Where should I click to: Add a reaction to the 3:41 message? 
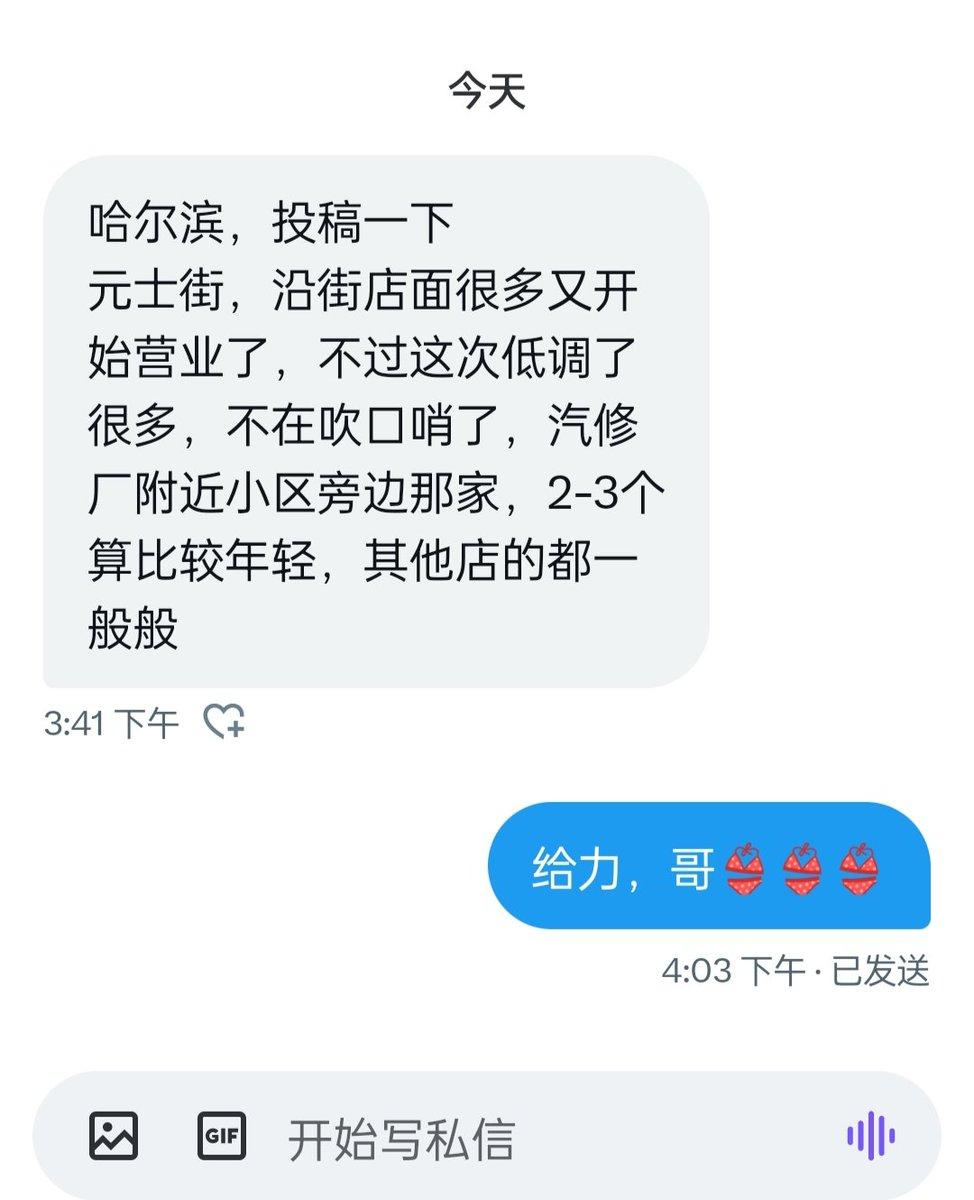[x=224, y=721]
